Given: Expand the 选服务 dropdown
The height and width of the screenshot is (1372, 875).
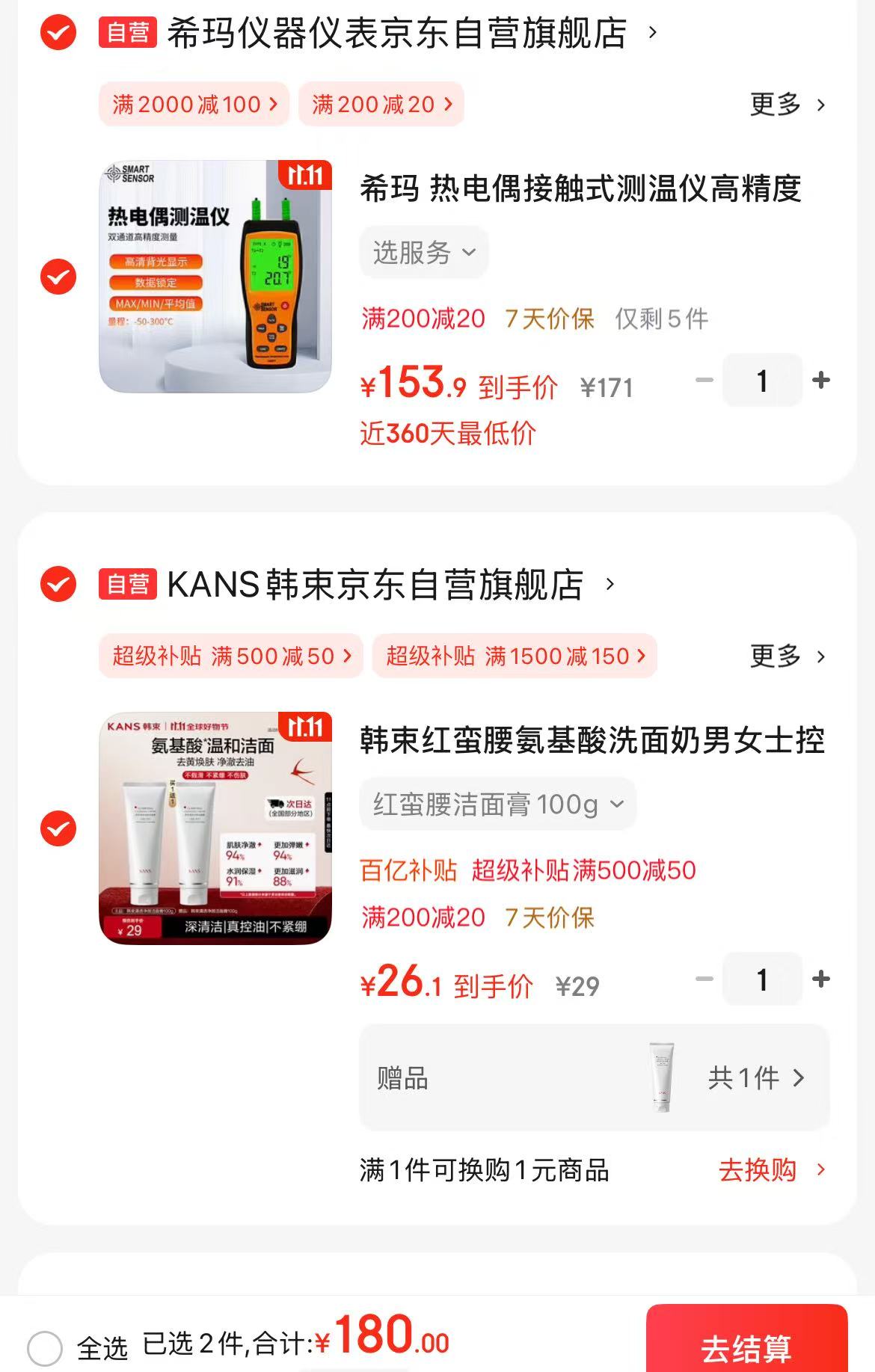Looking at the screenshot, I should point(423,253).
